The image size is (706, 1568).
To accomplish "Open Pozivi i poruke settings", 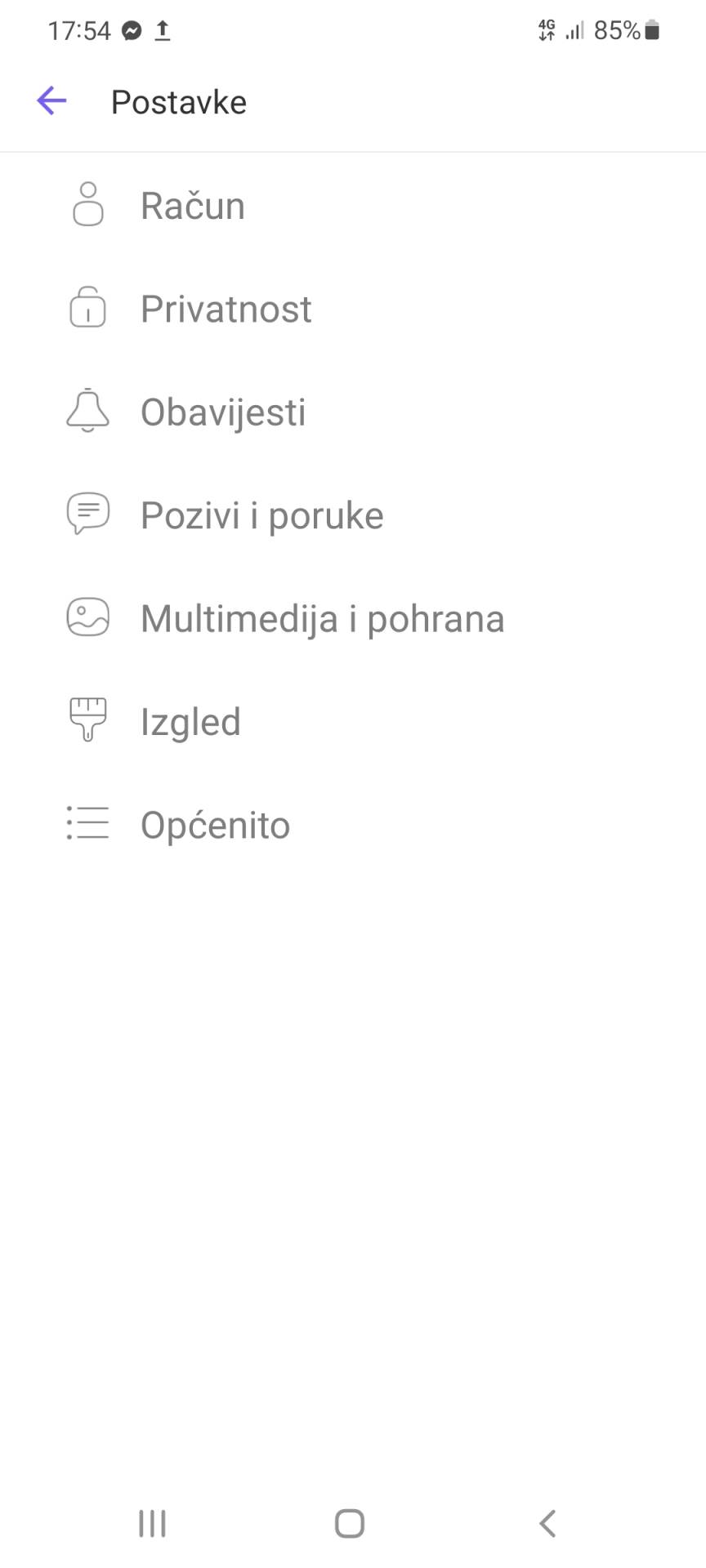I will tap(261, 514).
